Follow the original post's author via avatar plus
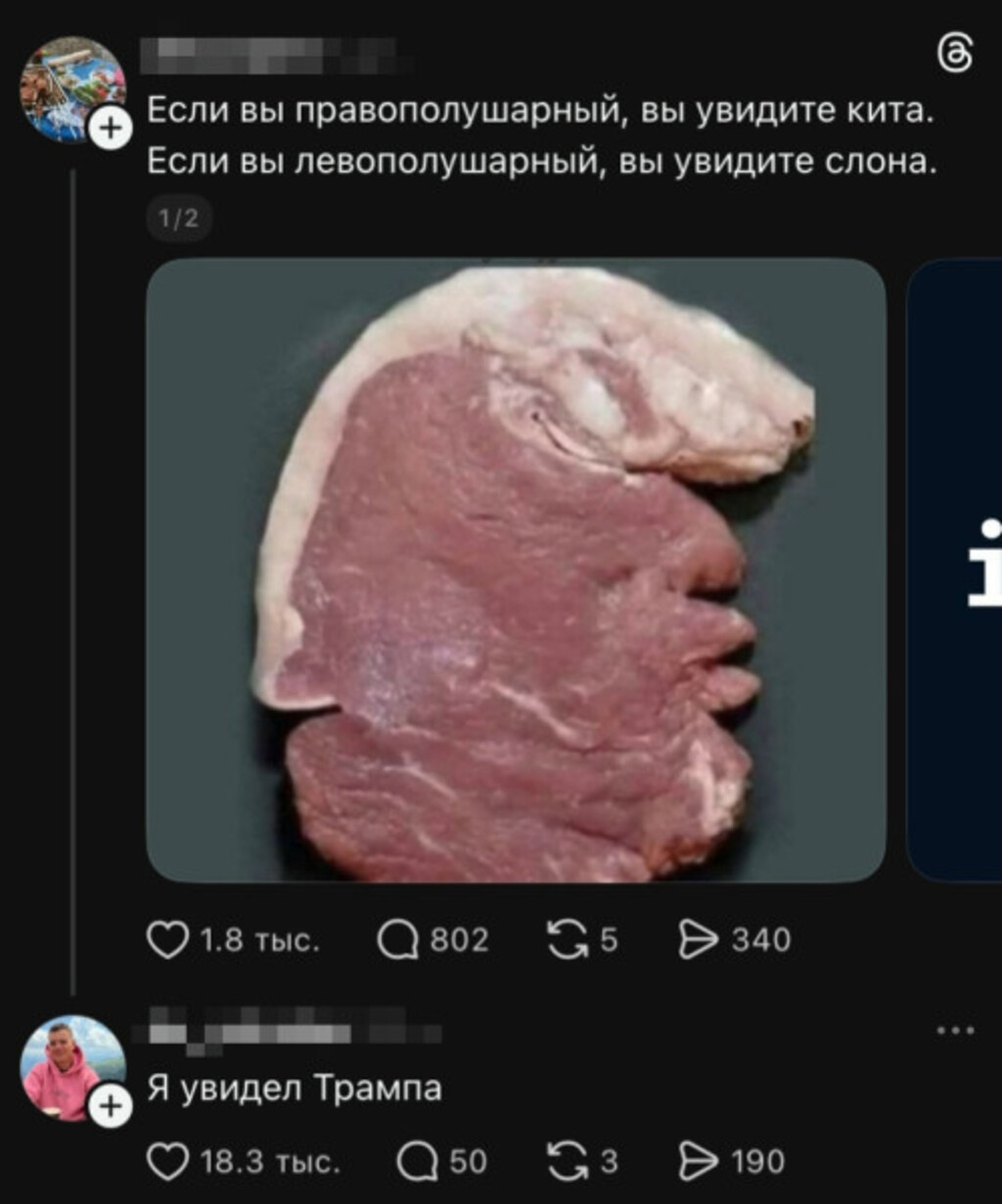 click(111, 129)
